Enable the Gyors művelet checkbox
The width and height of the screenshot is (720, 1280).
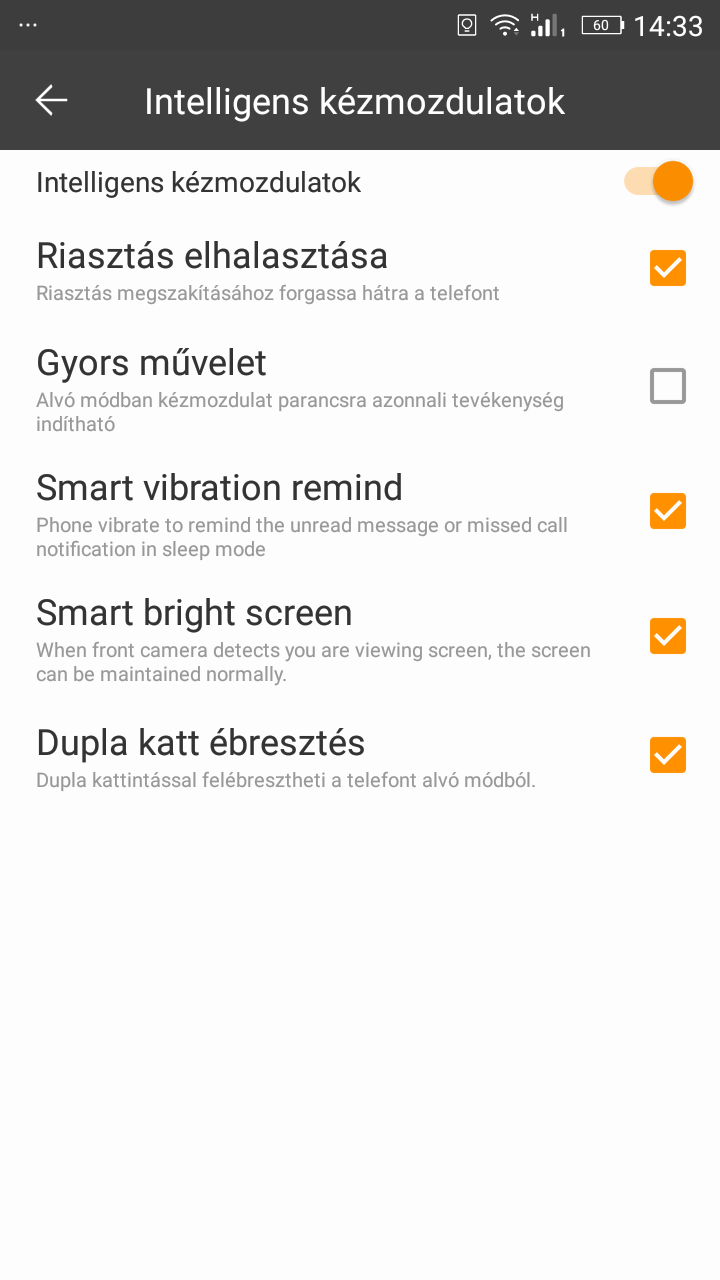pyautogui.click(x=668, y=386)
